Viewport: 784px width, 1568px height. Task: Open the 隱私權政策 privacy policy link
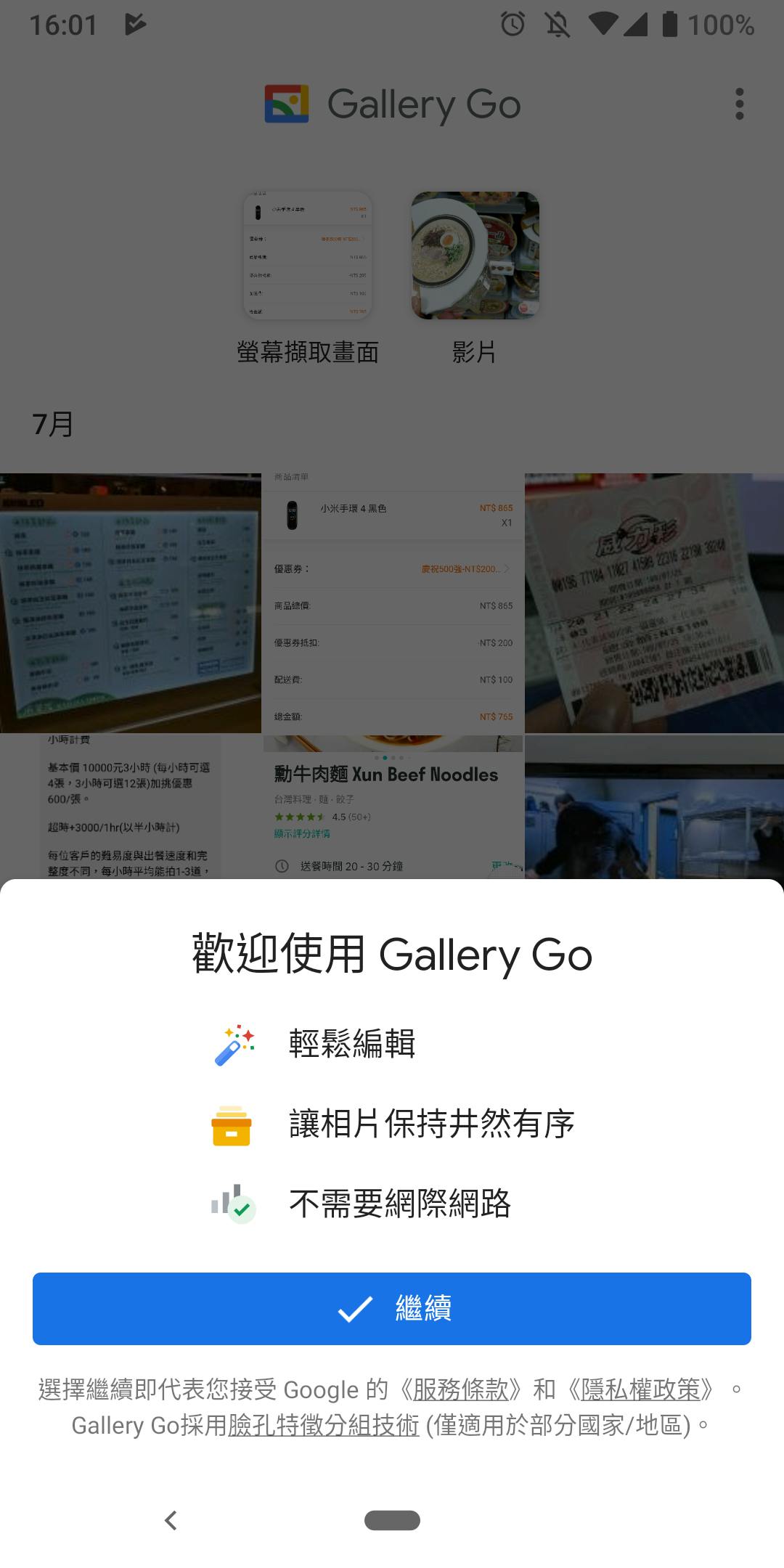click(x=641, y=1389)
